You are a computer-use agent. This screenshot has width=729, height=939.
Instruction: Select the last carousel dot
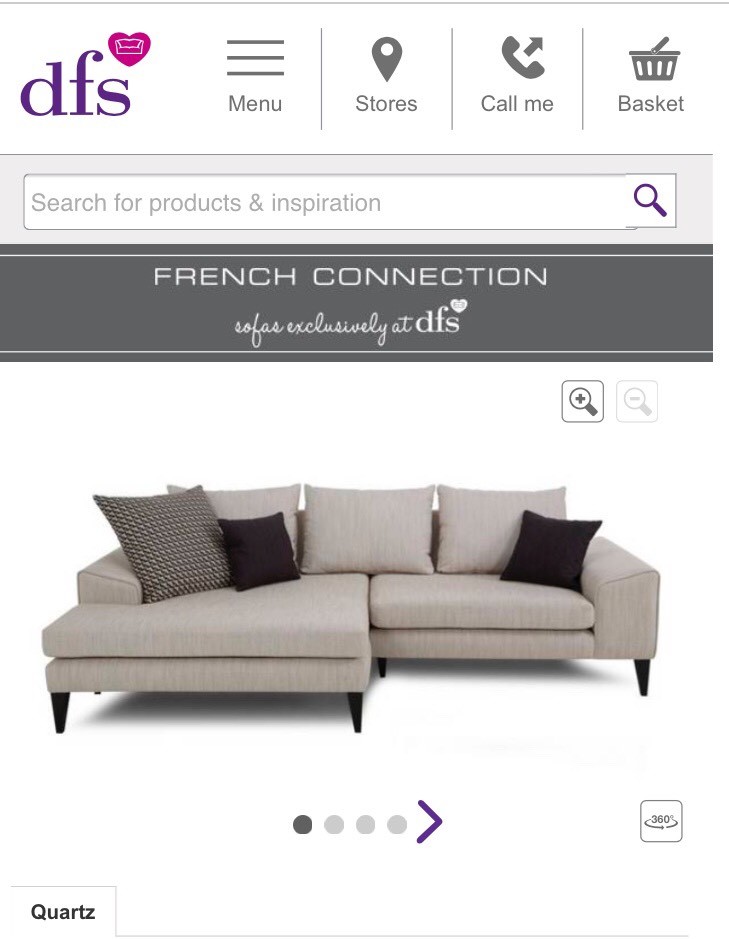(397, 824)
